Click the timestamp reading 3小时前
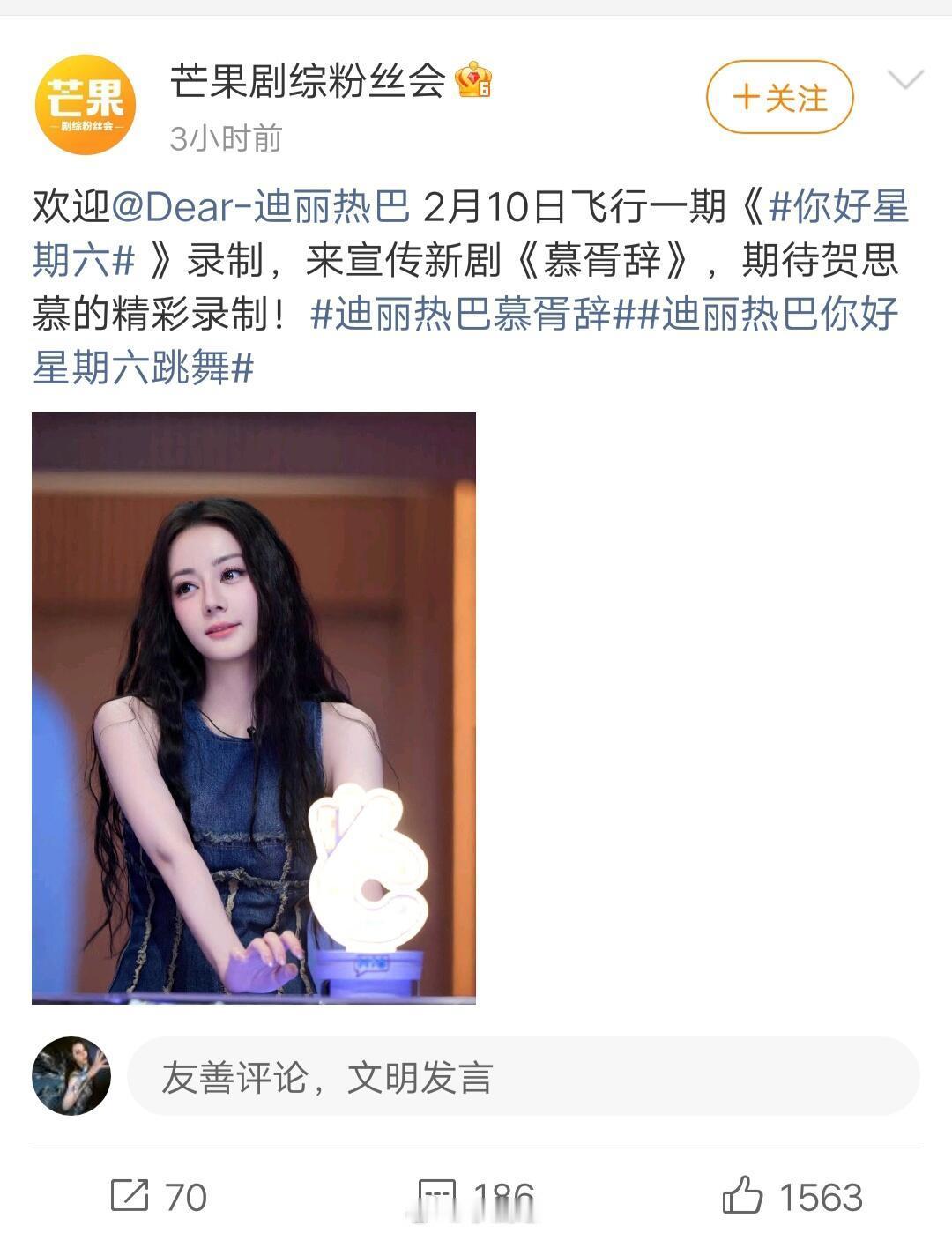The image size is (952, 1233). pos(231,137)
